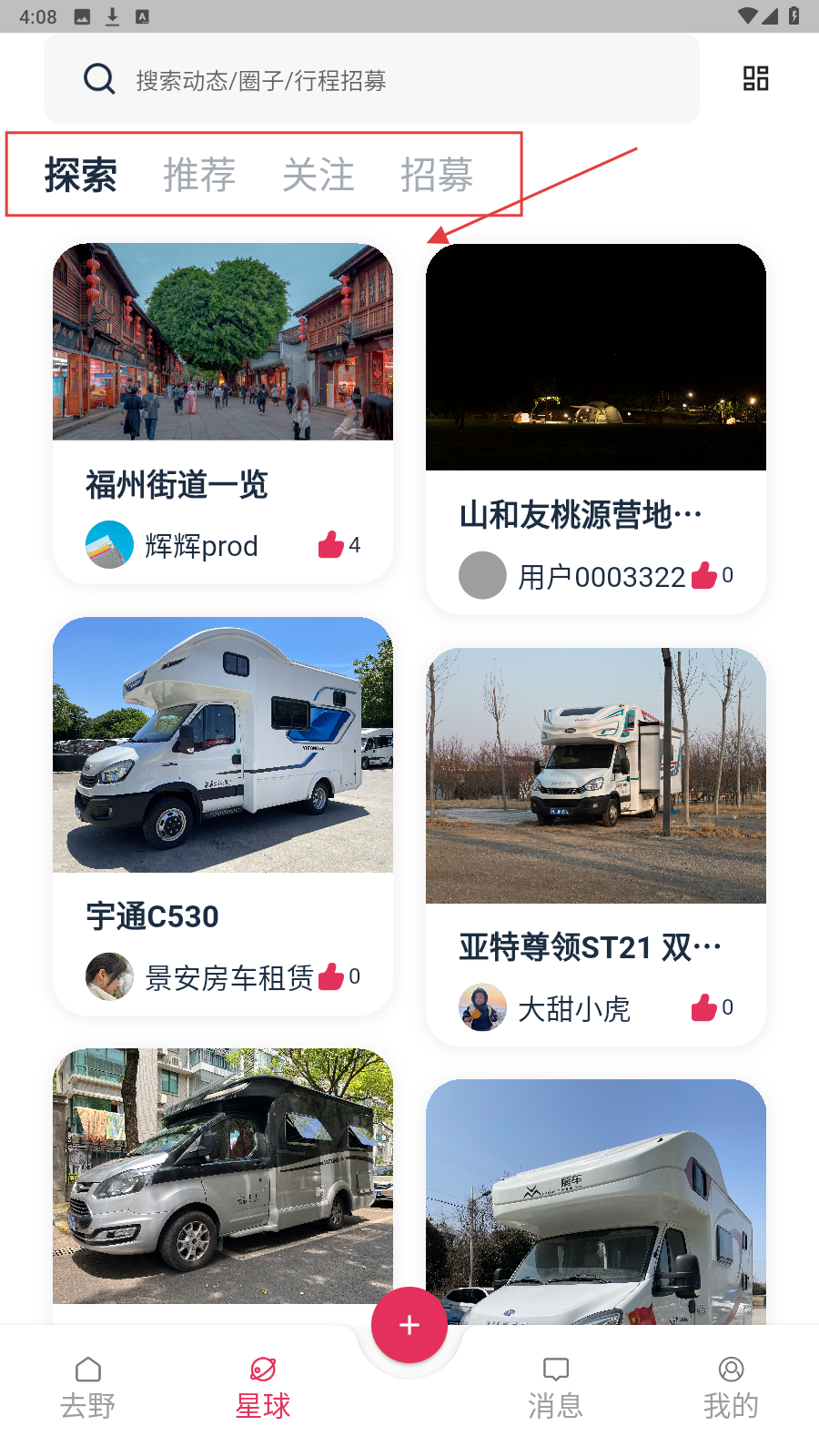Like the 宇通C530 post
The width and height of the screenshot is (819, 1456).
pos(331,976)
